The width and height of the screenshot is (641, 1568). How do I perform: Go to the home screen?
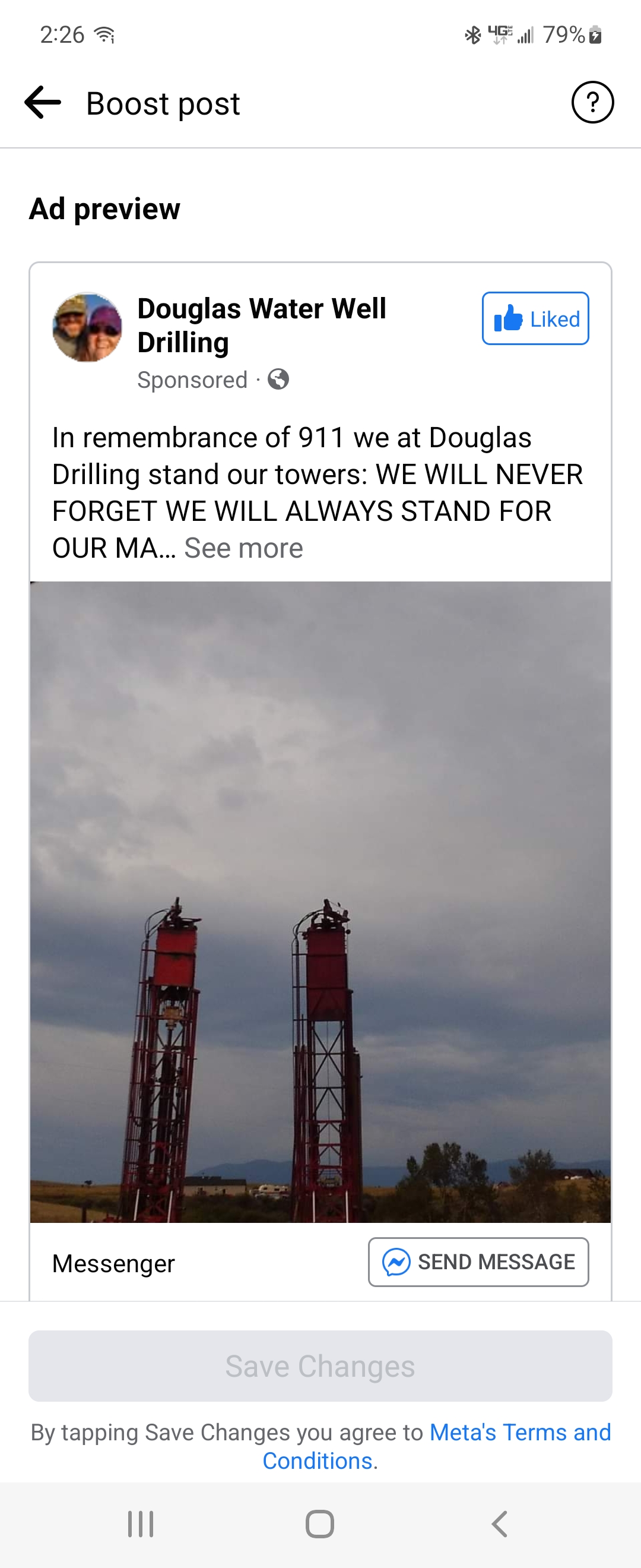(320, 1523)
